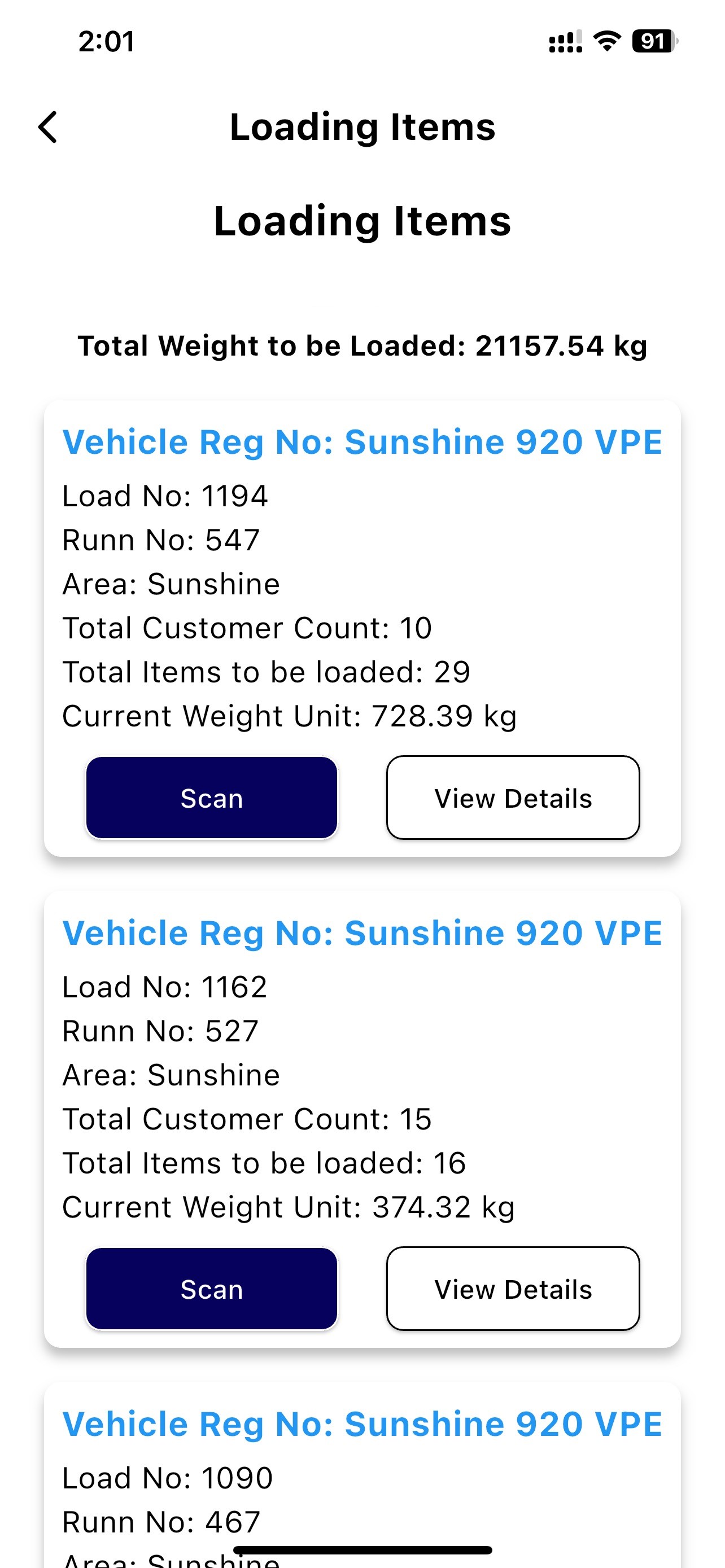Scan items for Load No 1194
The height and width of the screenshot is (1568, 725).
click(x=212, y=798)
